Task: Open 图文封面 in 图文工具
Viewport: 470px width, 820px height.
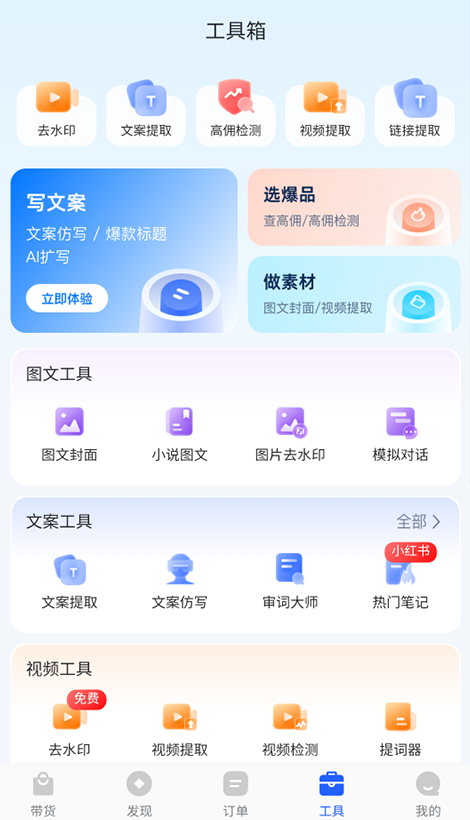Action: (70, 435)
